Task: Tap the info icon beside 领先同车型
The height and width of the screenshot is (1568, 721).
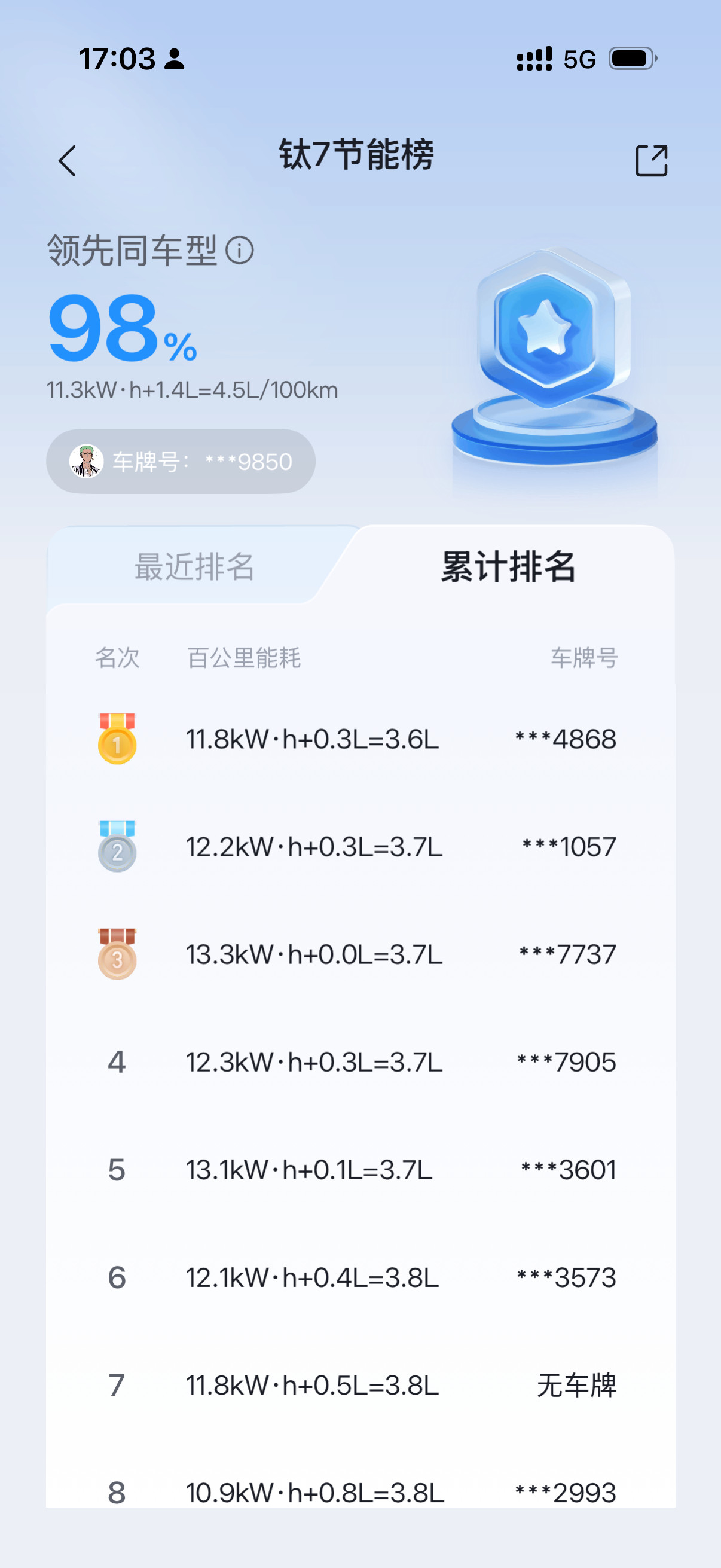Action: coord(240,252)
